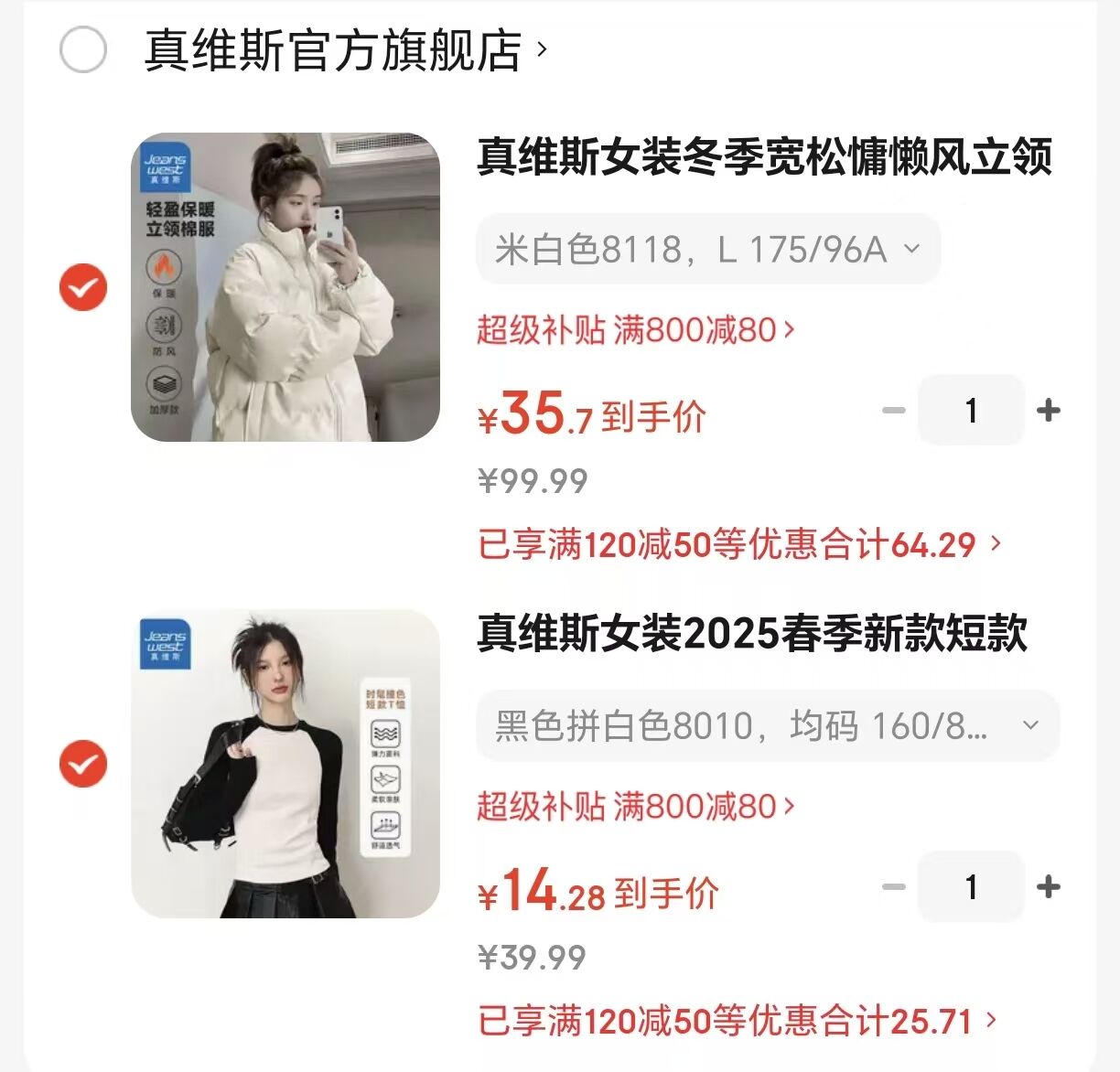View 超级补贴 满800减80 for the jacket
The image size is (1120, 1072).
(635, 329)
